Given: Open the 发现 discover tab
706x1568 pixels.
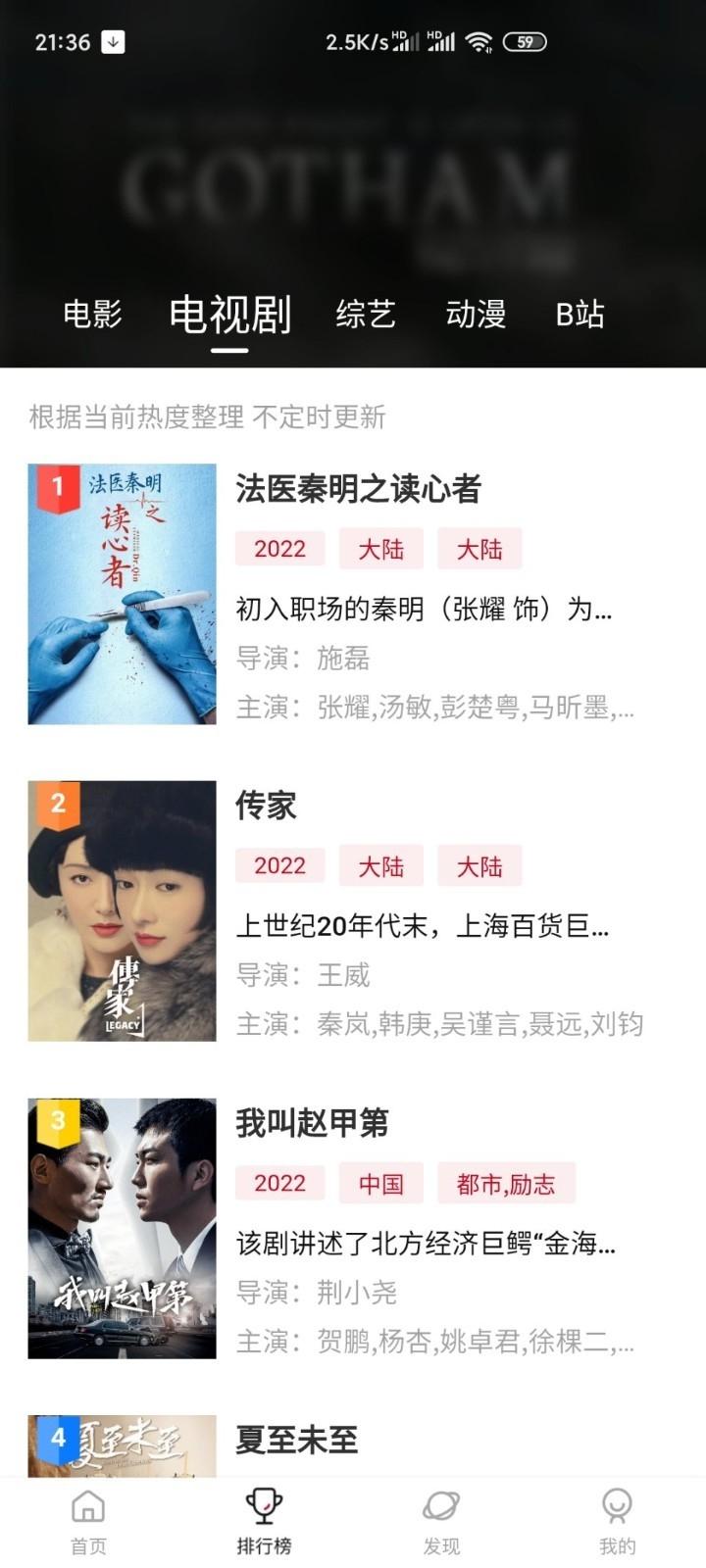Looking at the screenshot, I should (x=441, y=1521).
